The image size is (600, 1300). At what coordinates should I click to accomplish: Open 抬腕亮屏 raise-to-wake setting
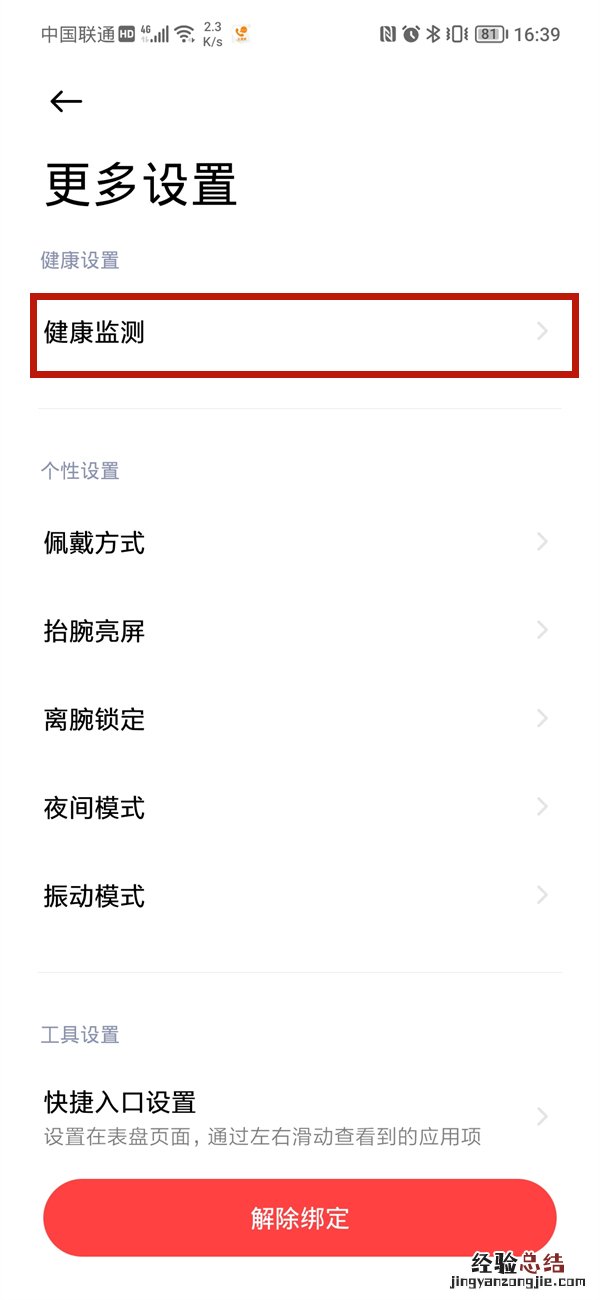(300, 631)
